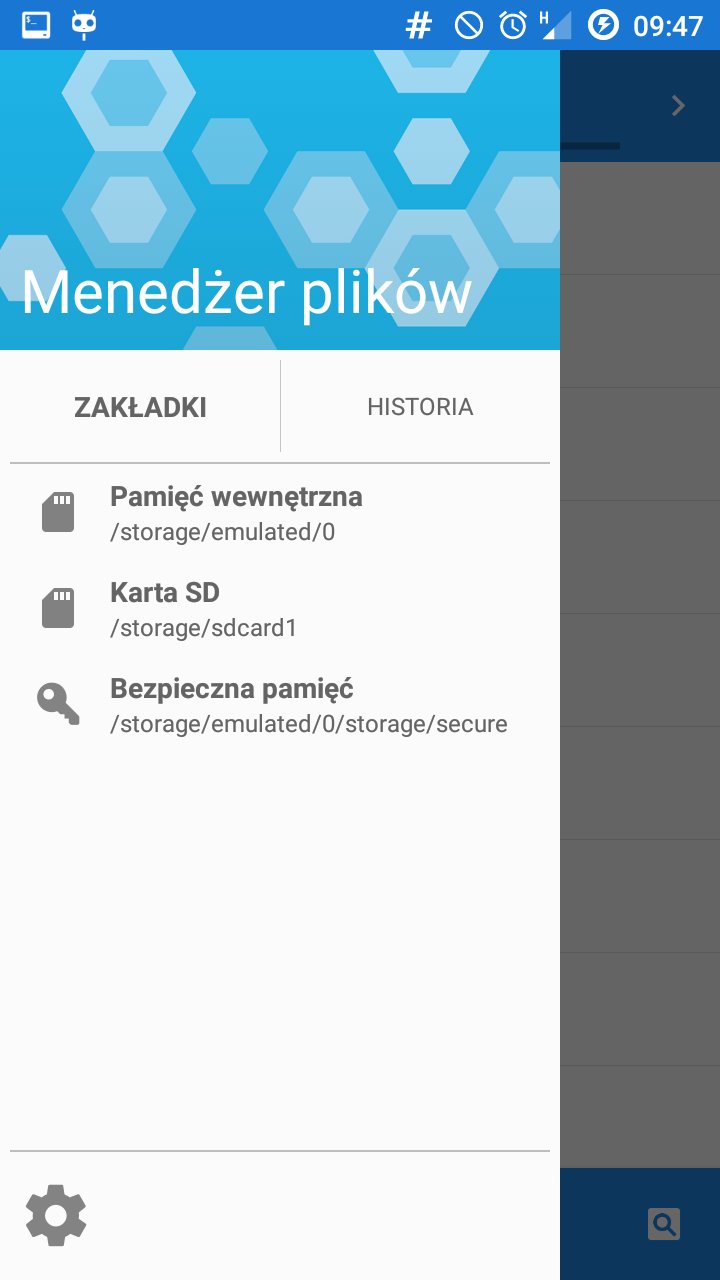
Task: Open settings via the gear icon
Action: [56, 1215]
